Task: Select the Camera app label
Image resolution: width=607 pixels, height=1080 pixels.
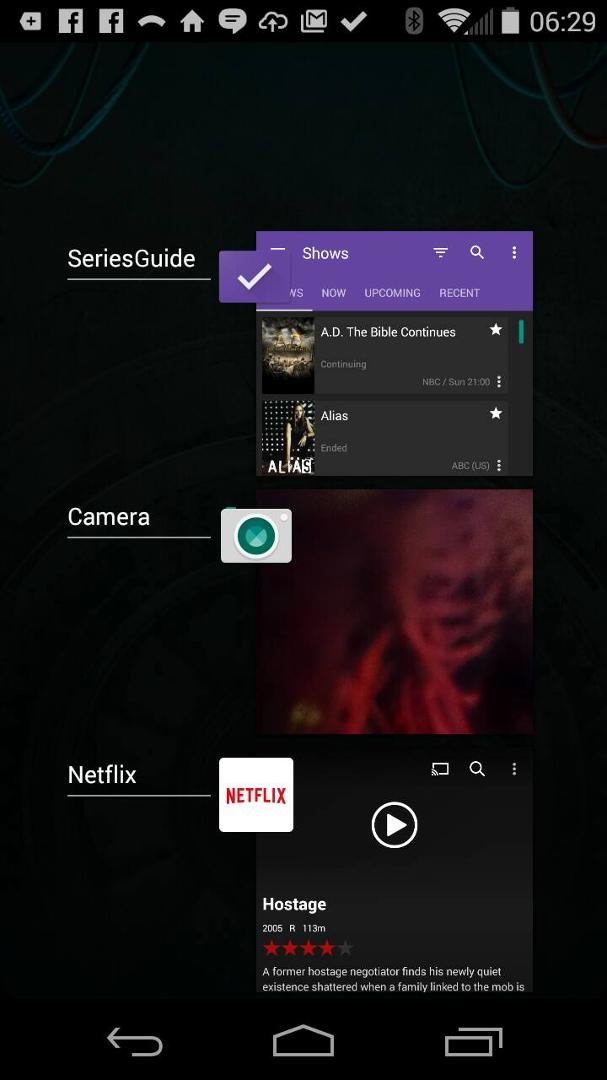Action: coord(109,517)
